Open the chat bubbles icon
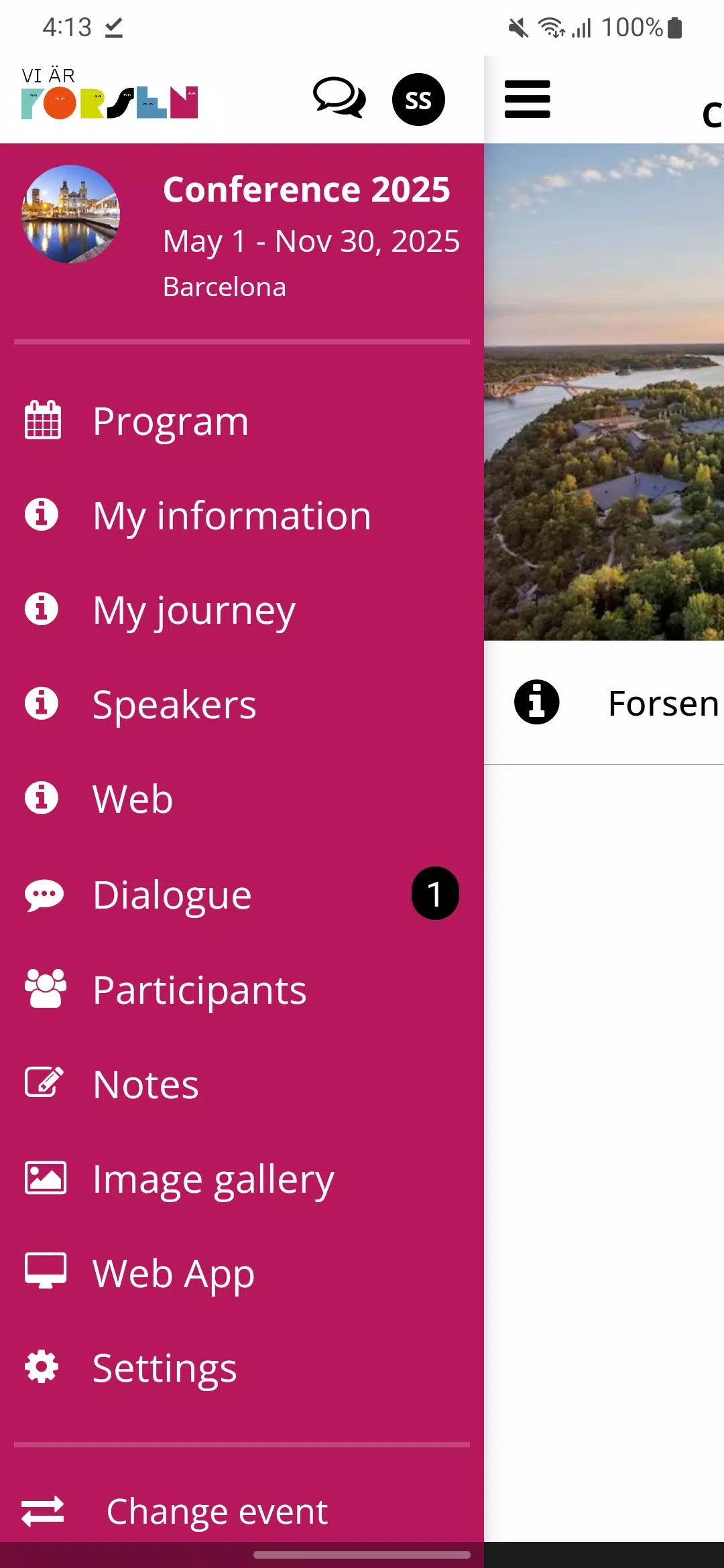The height and width of the screenshot is (1568, 724). [x=339, y=99]
